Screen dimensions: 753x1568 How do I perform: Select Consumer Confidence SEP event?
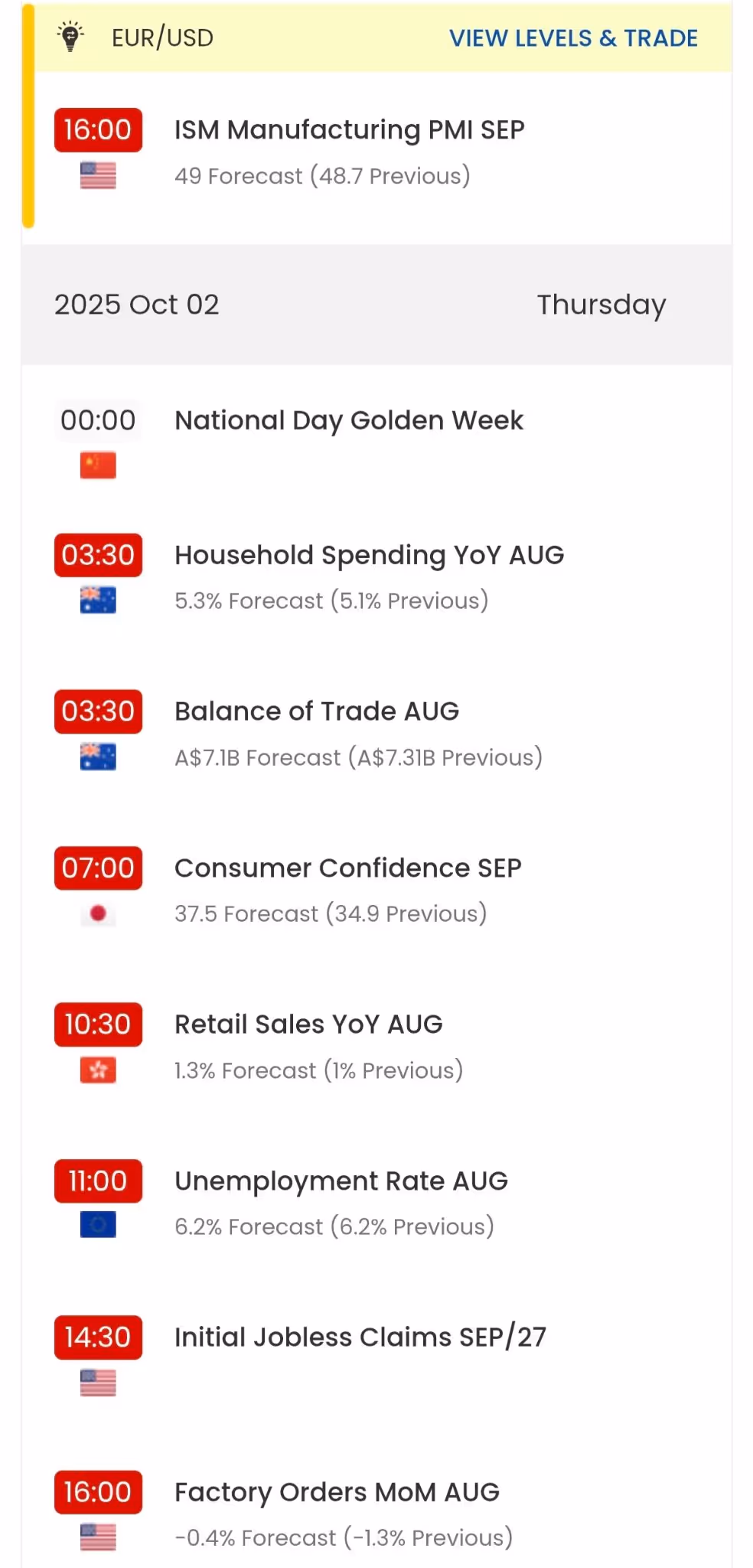click(347, 868)
